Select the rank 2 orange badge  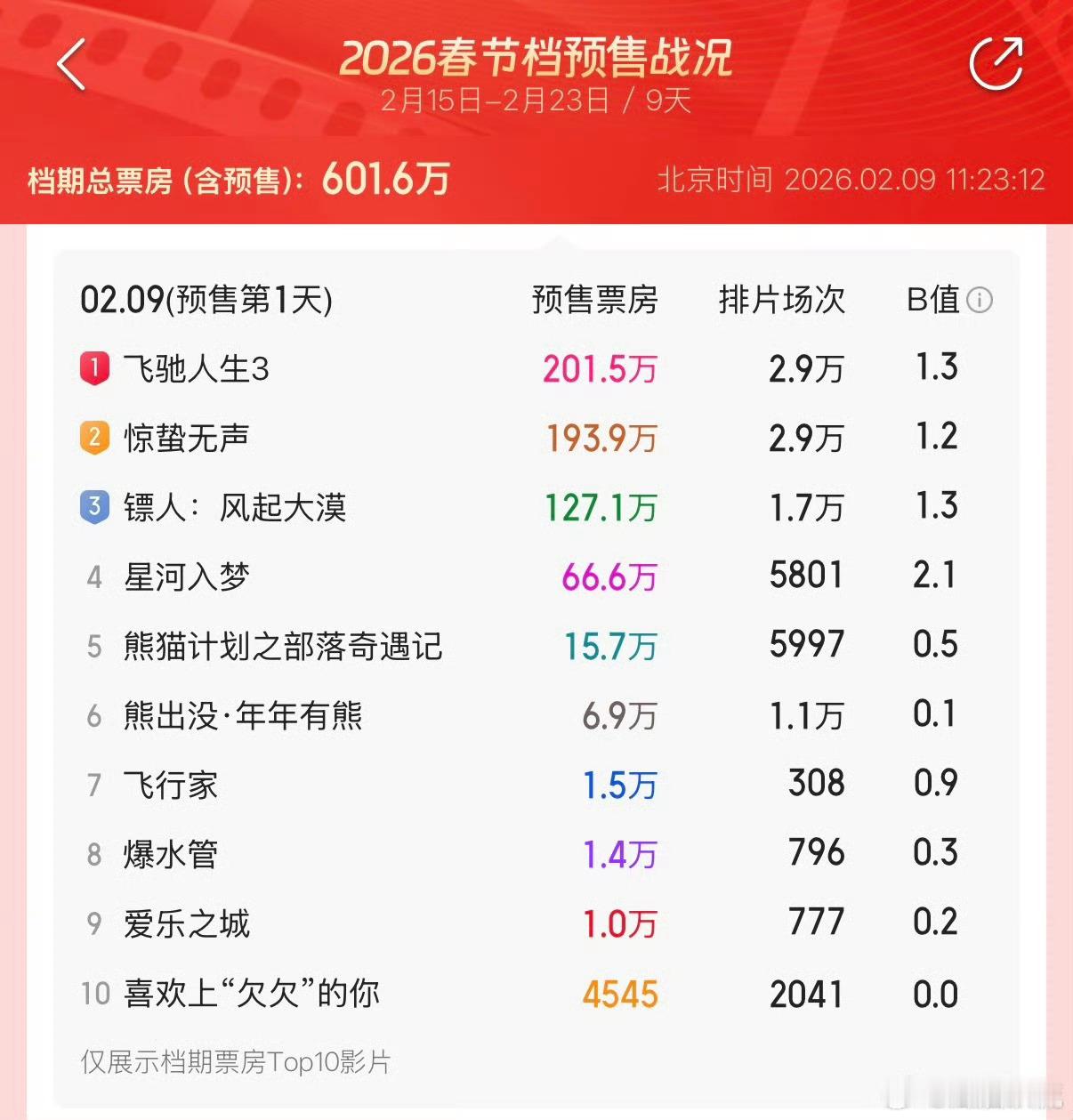tap(93, 438)
